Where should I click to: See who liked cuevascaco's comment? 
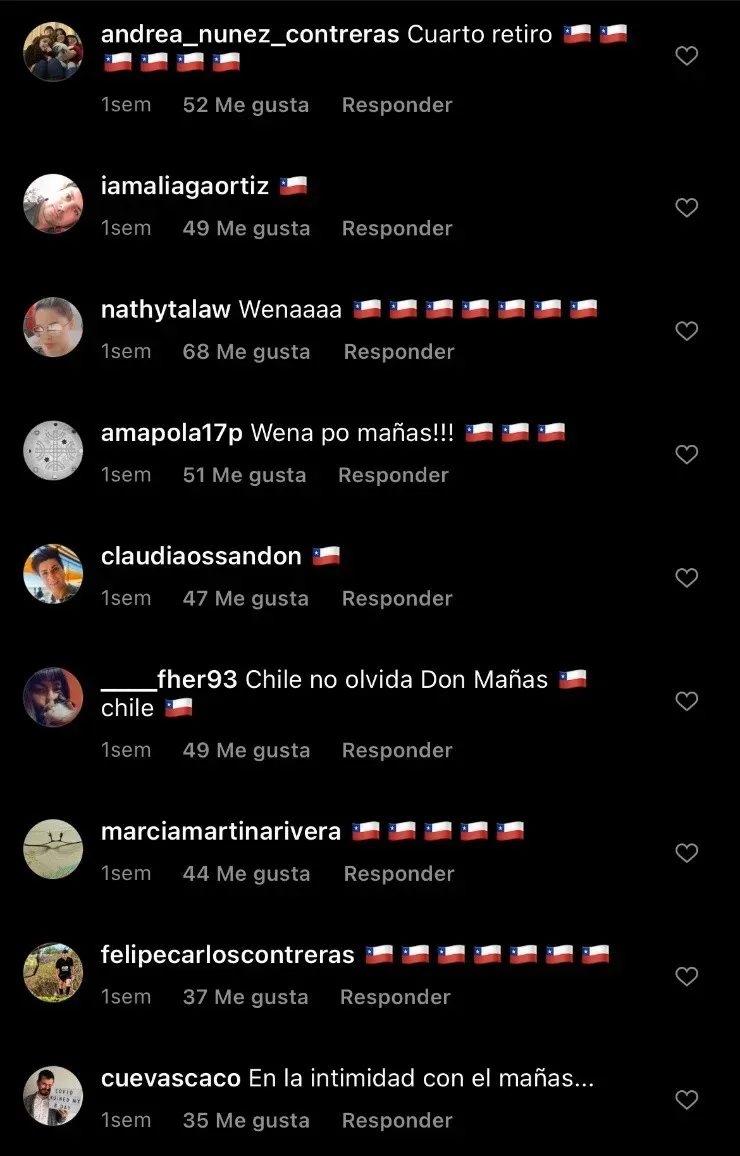pos(246,1121)
